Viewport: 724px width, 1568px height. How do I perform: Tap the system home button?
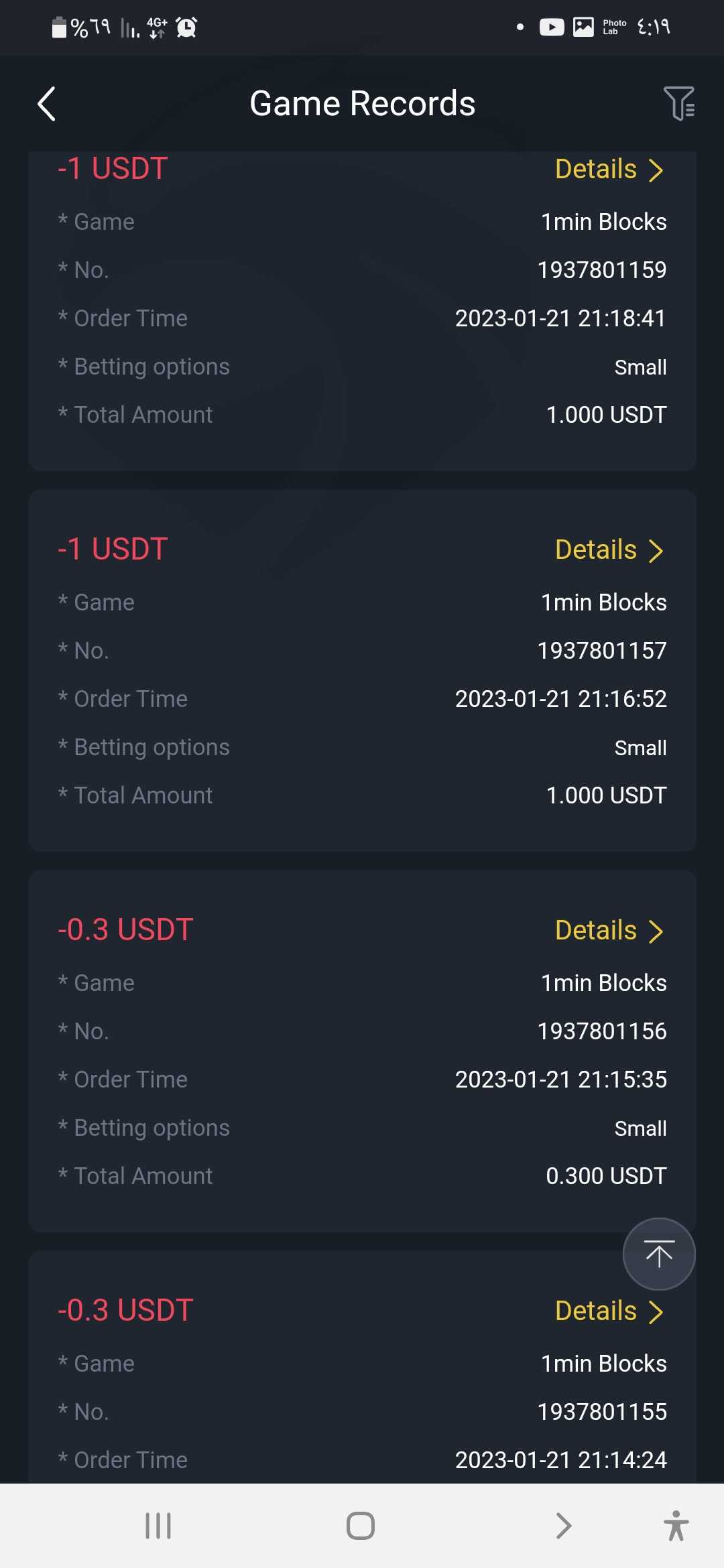tap(361, 1526)
